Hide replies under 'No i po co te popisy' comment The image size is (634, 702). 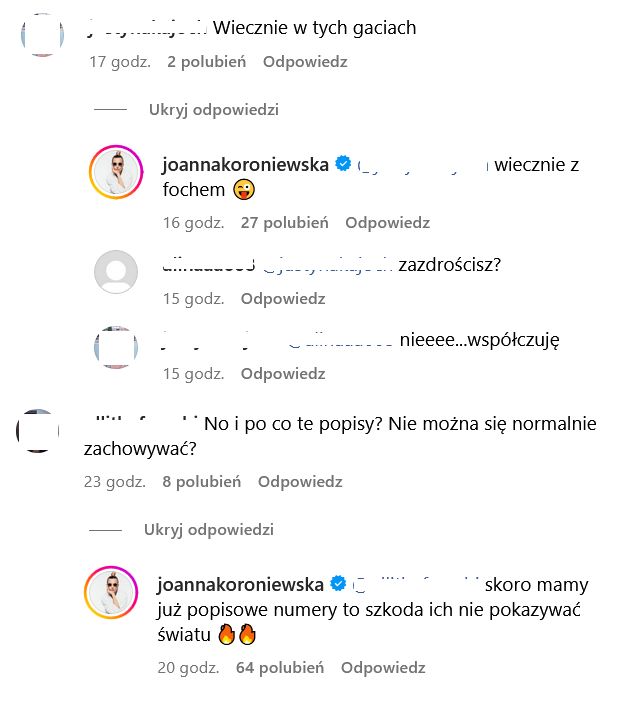click(x=208, y=529)
